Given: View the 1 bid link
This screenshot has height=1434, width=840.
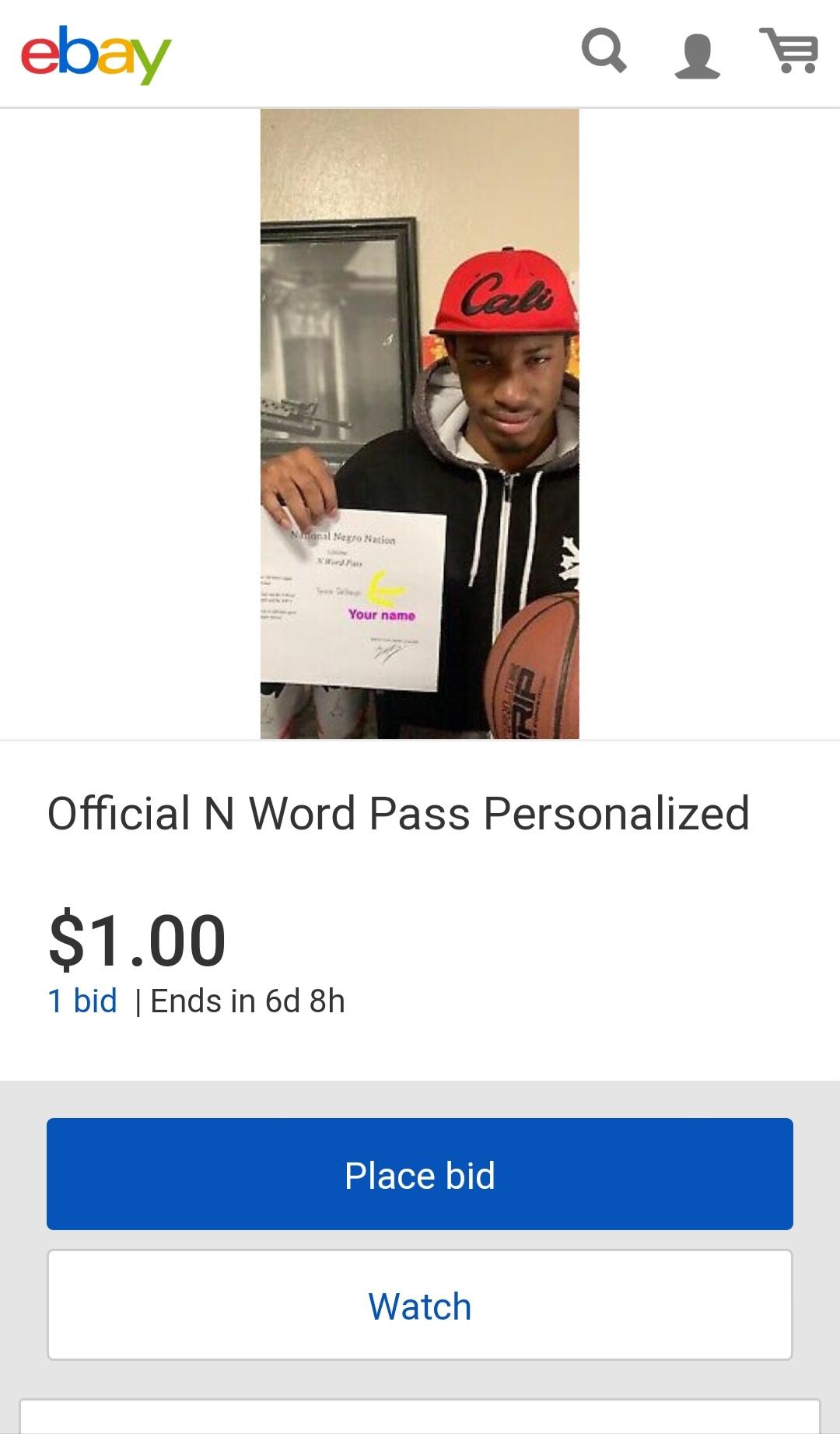Looking at the screenshot, I should coord(82,1001).
